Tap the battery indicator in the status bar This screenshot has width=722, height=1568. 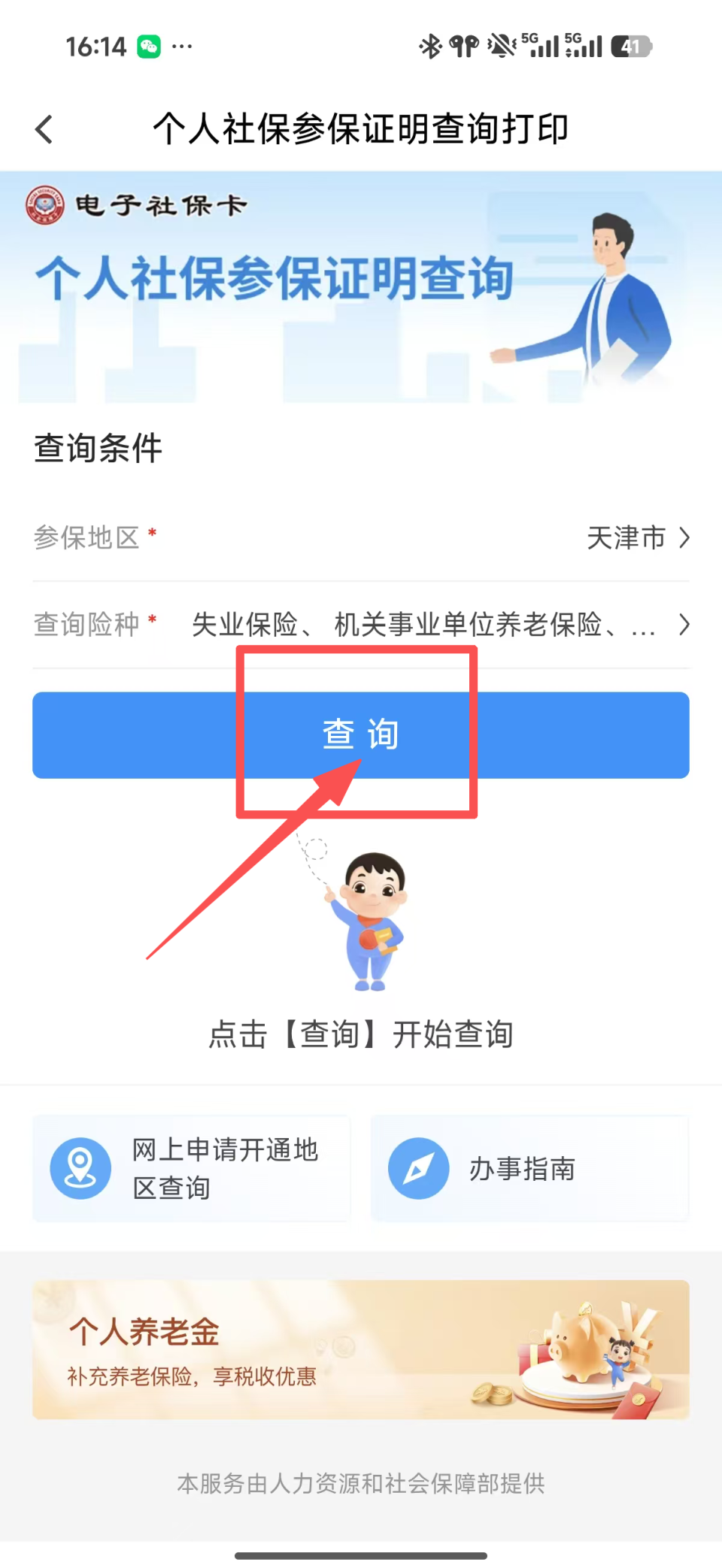click(x=630, y=47)
